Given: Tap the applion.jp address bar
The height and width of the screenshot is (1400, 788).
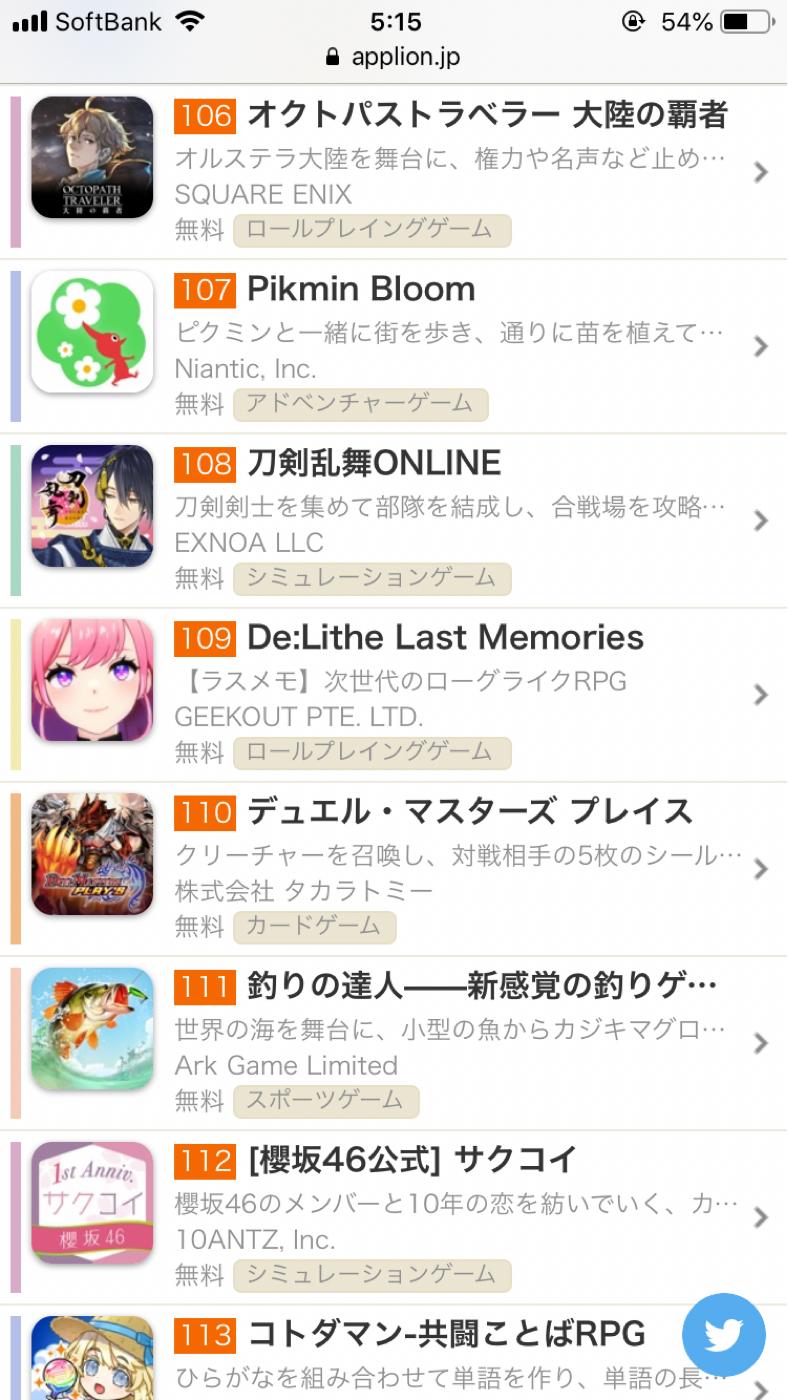Looking at the screenshot, I should (394, 57).
